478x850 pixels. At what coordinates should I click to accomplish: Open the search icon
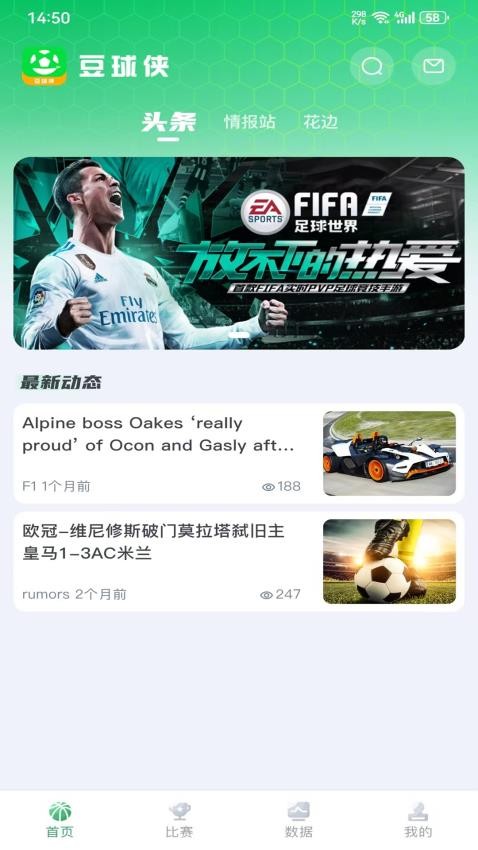tap(372, 66)
